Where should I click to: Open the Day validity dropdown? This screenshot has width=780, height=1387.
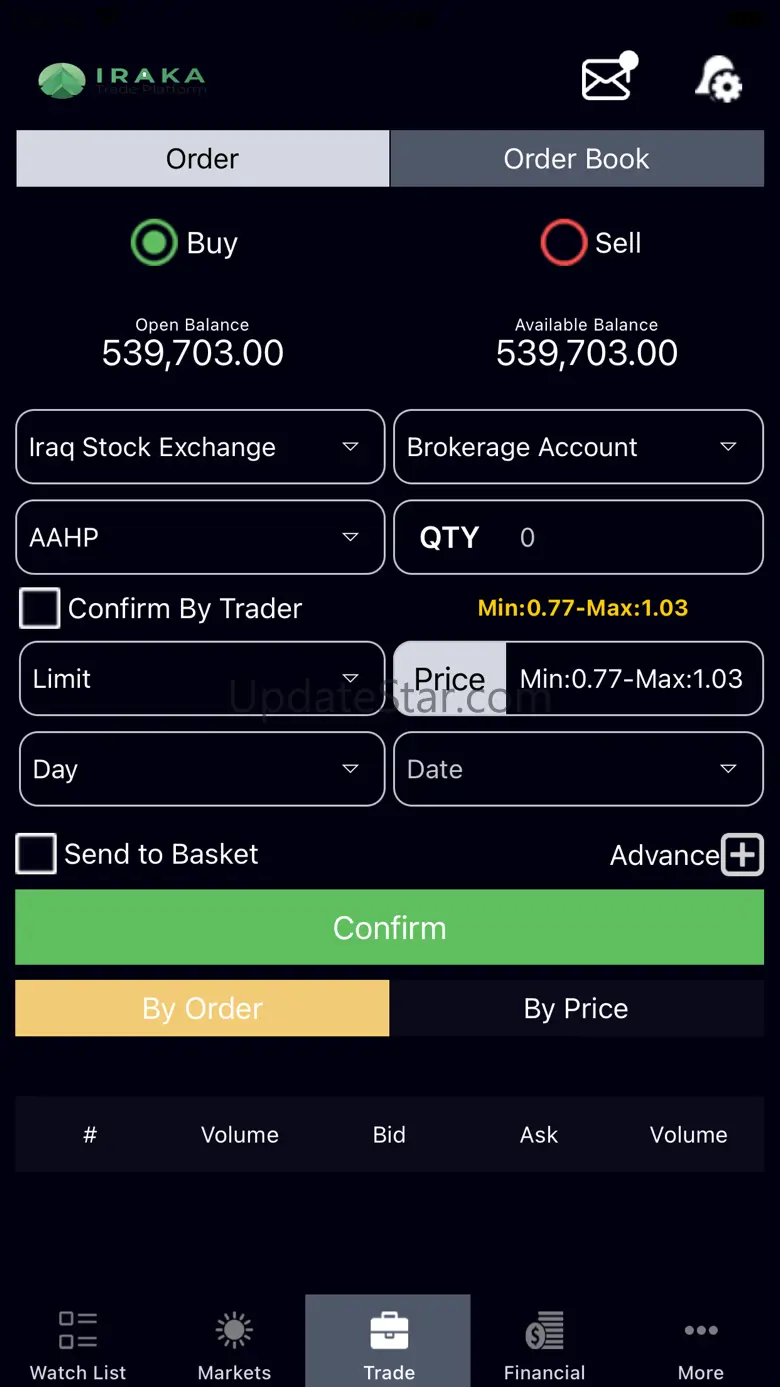[200, 769]
